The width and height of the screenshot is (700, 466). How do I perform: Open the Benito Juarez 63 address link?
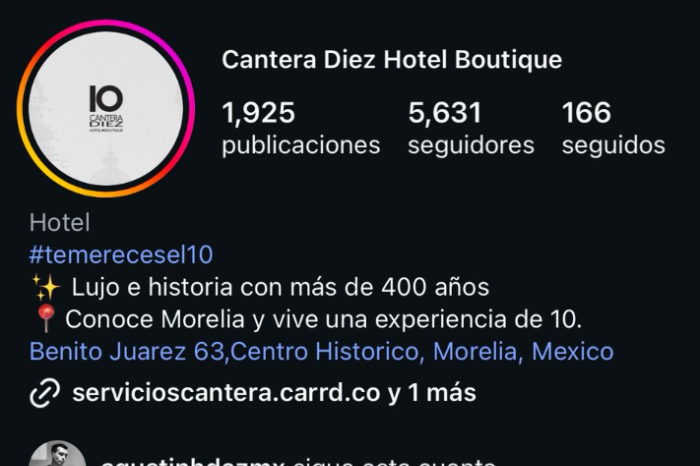[321, 352]
